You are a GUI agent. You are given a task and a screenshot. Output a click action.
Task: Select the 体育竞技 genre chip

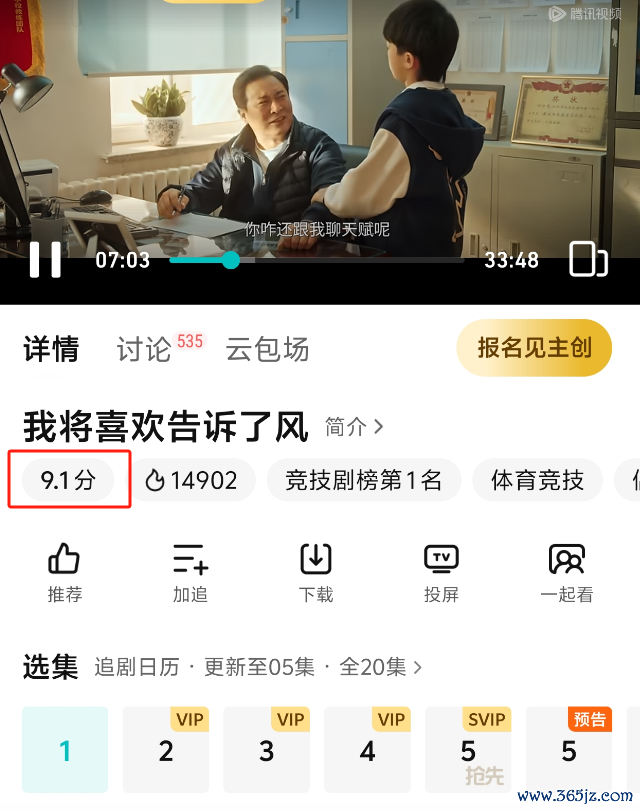tap(537, 481)
